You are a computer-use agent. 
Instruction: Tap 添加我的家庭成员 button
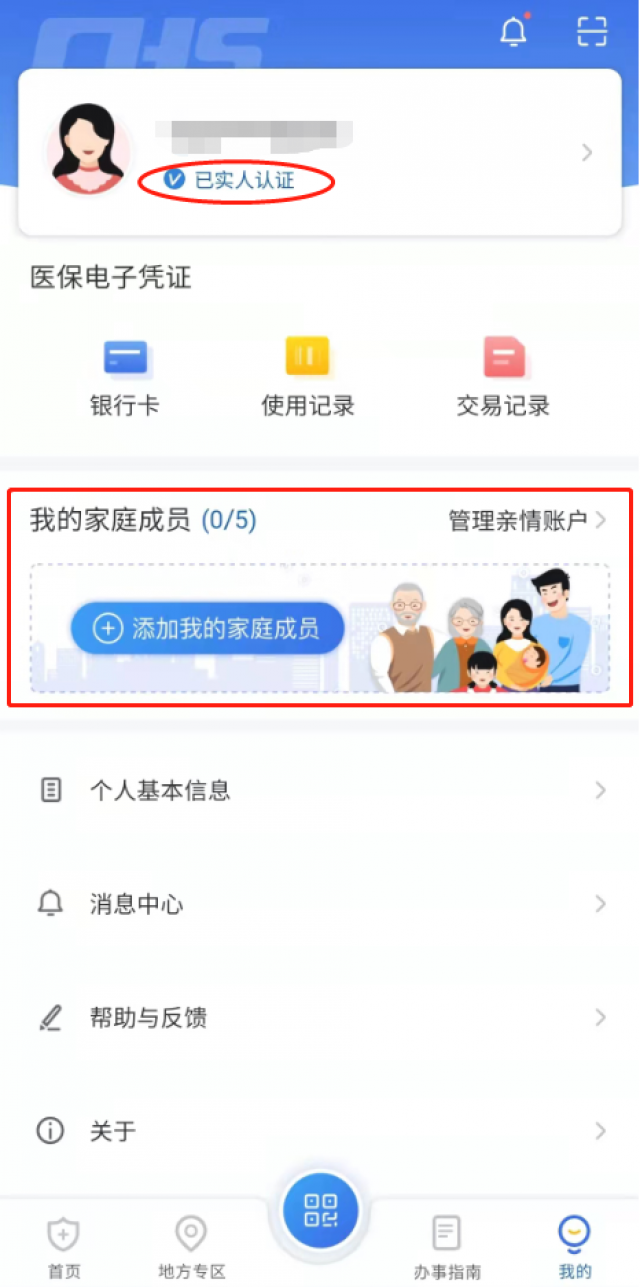click(207, 628)
